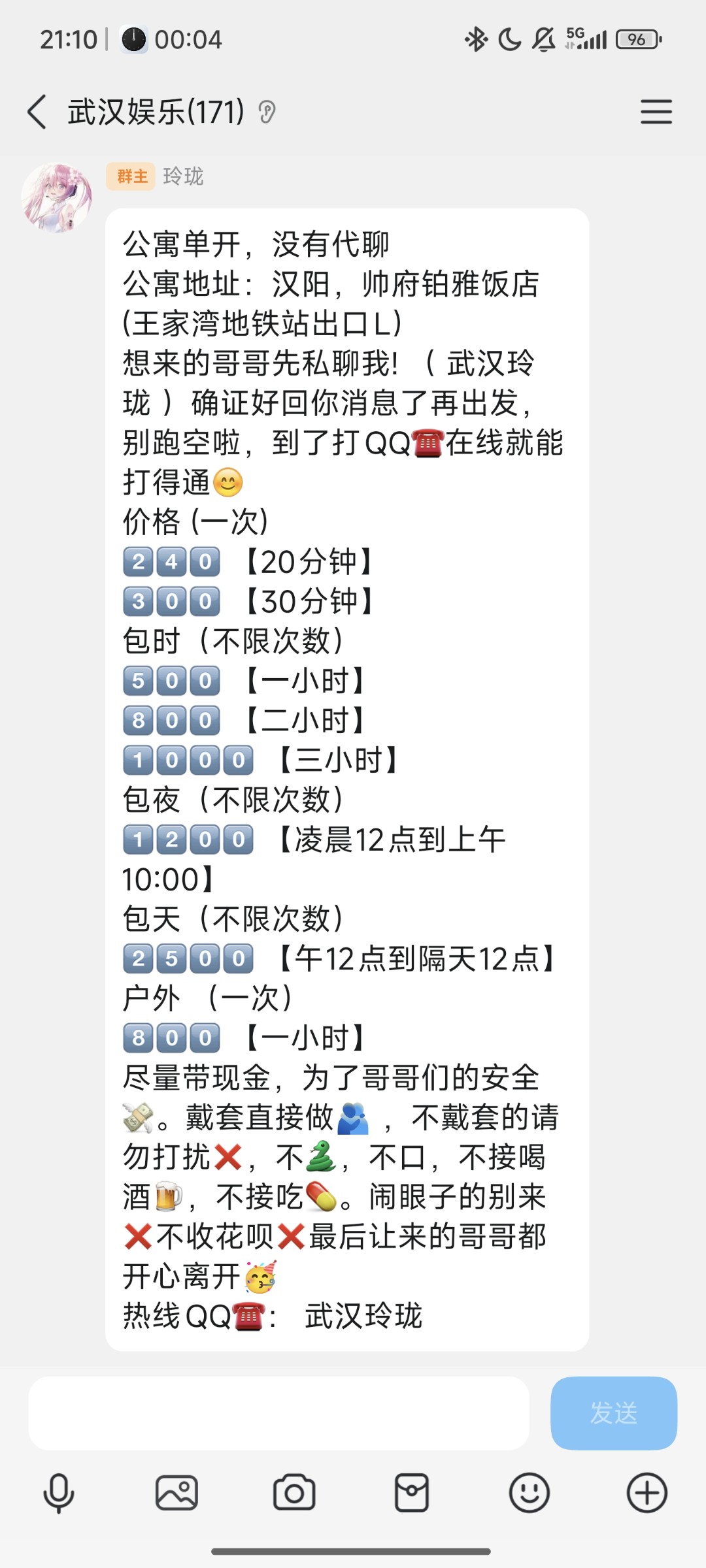Tap the battery level indicator

[636, 39]
